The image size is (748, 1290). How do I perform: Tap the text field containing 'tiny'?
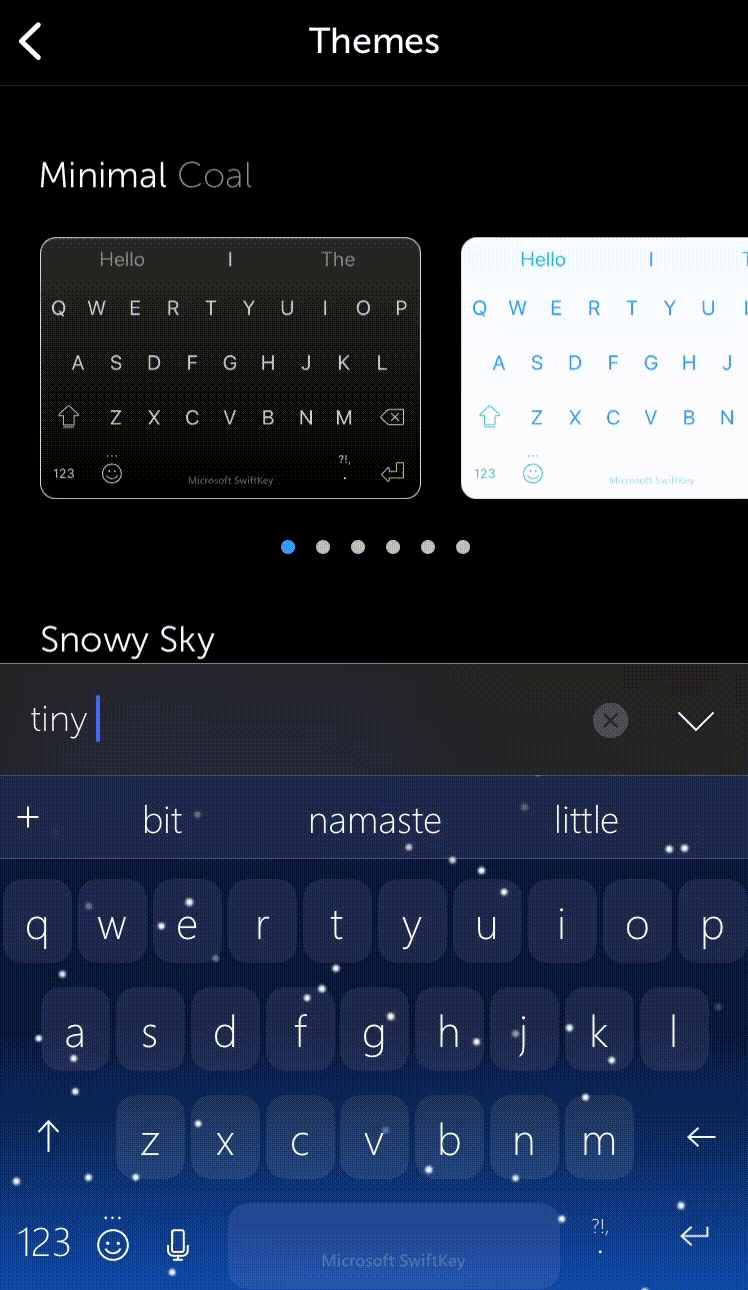pos(300,720)
